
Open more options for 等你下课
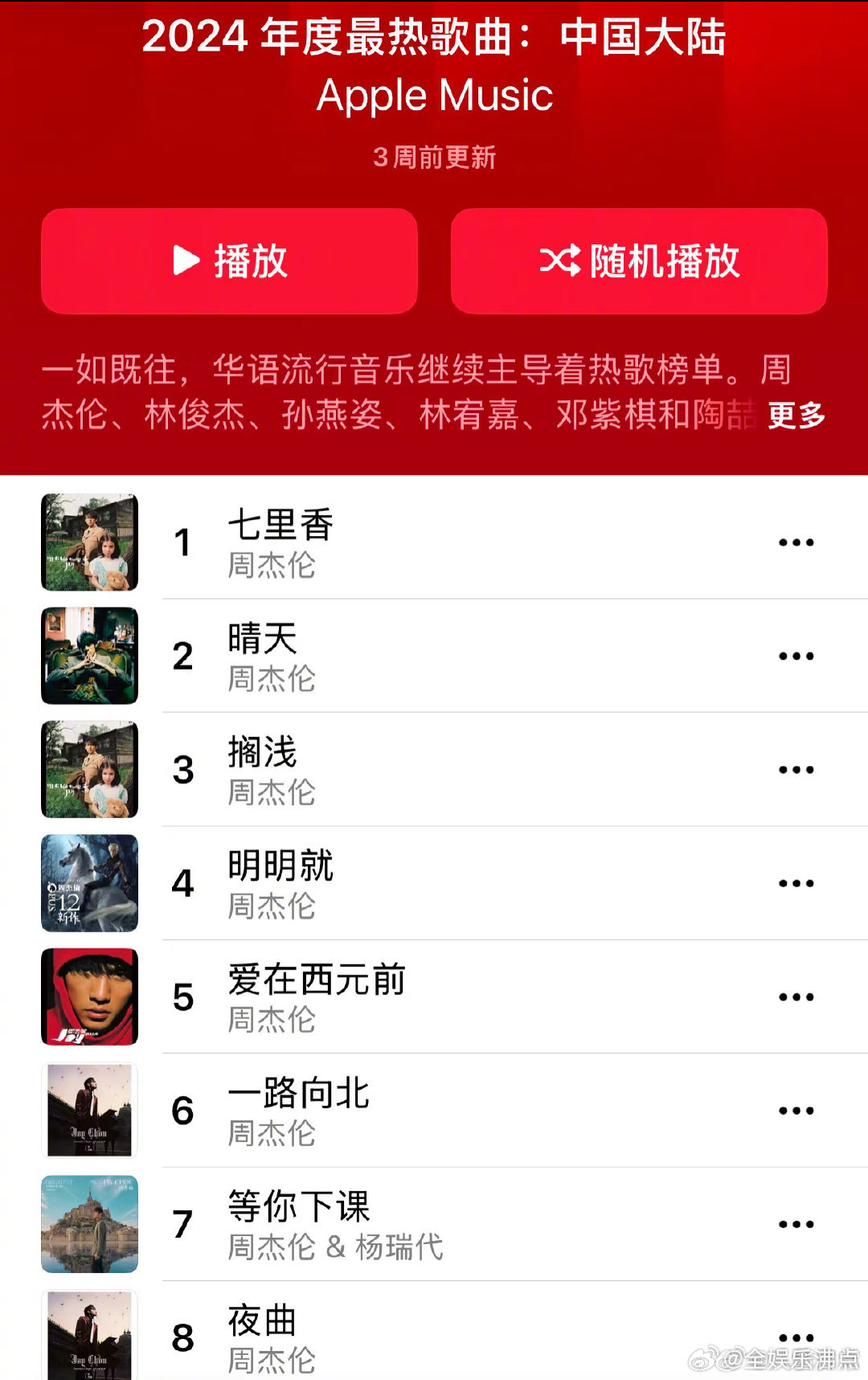[x=796, y=1224]
